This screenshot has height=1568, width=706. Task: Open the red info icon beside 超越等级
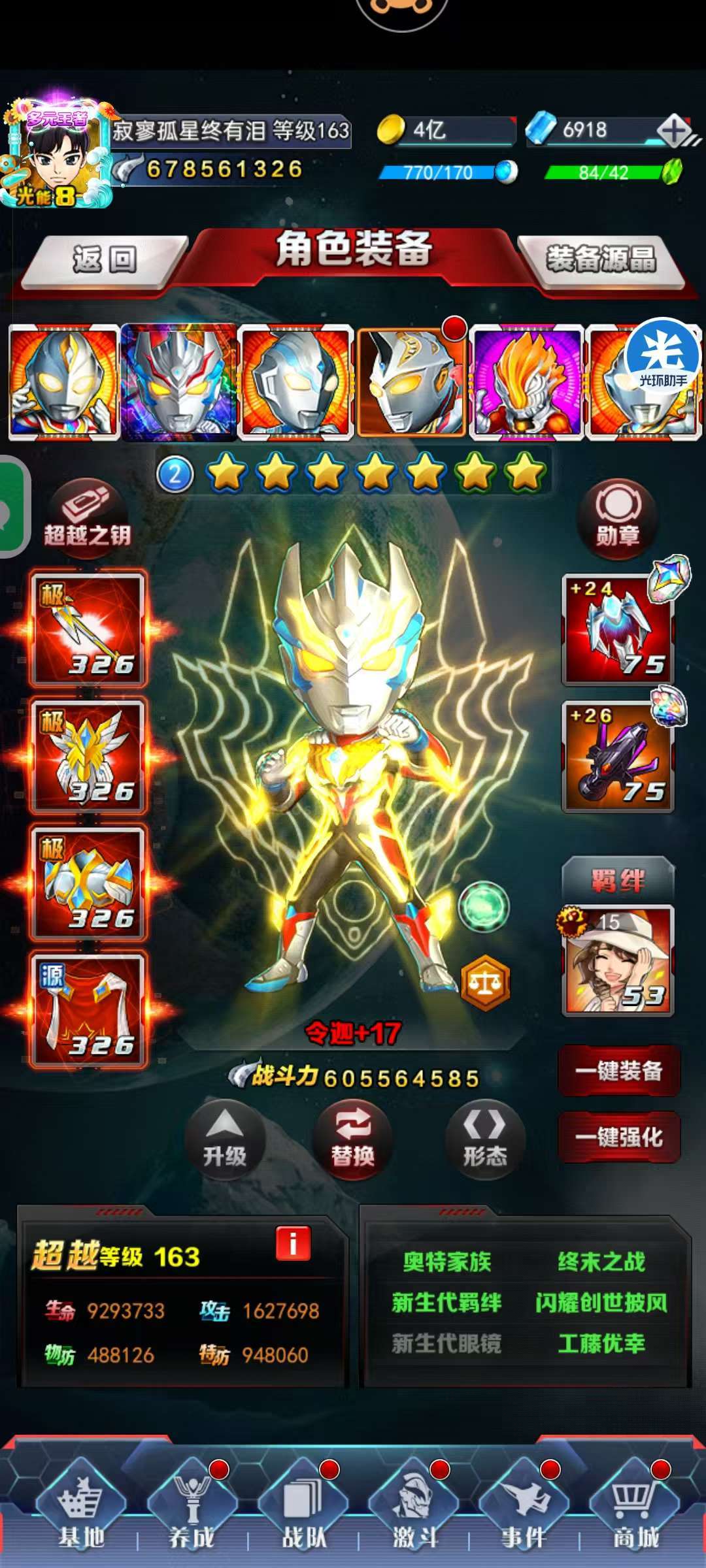coord(293,1243)
